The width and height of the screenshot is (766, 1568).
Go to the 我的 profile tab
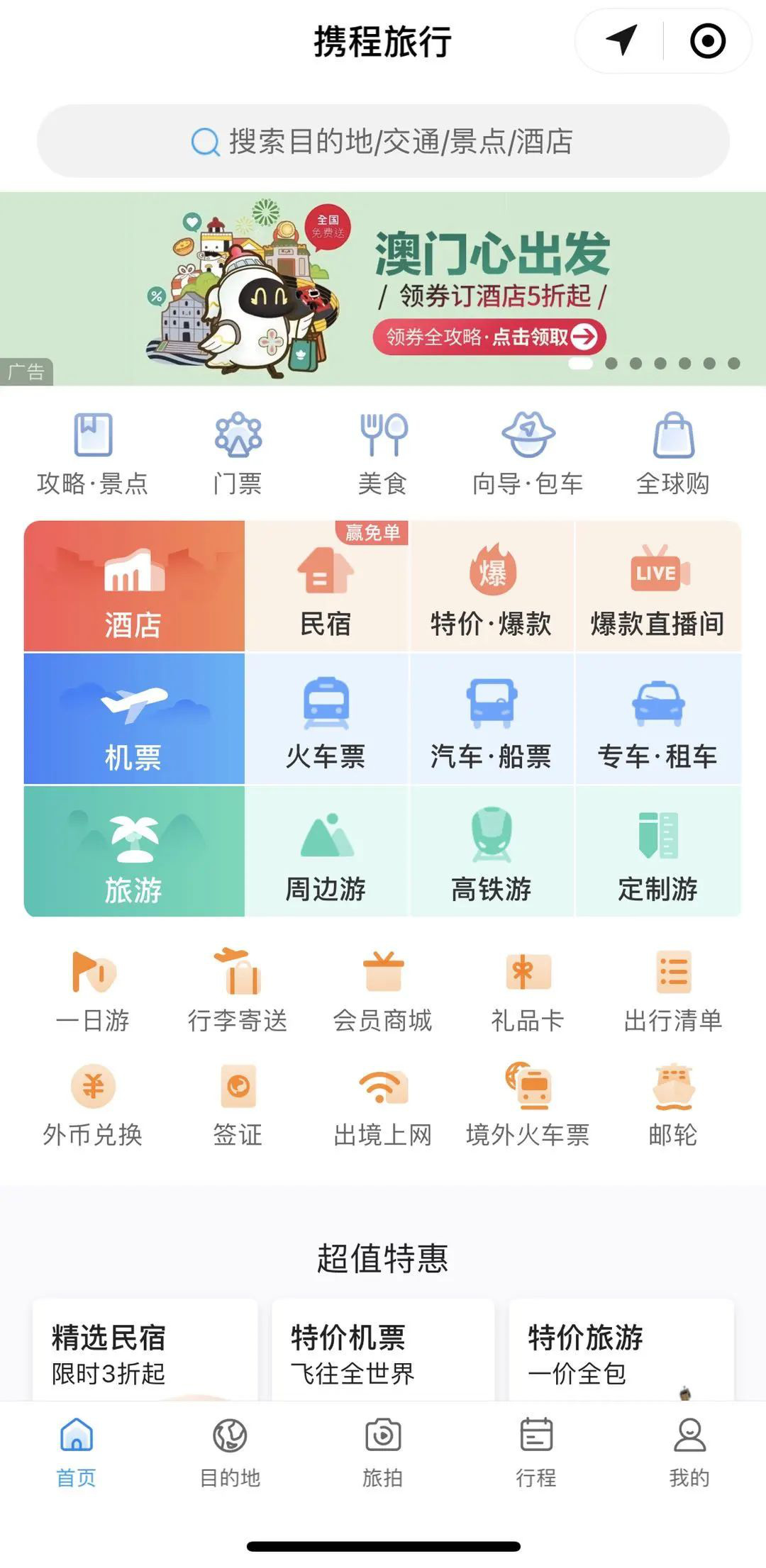coord(689,1452)
